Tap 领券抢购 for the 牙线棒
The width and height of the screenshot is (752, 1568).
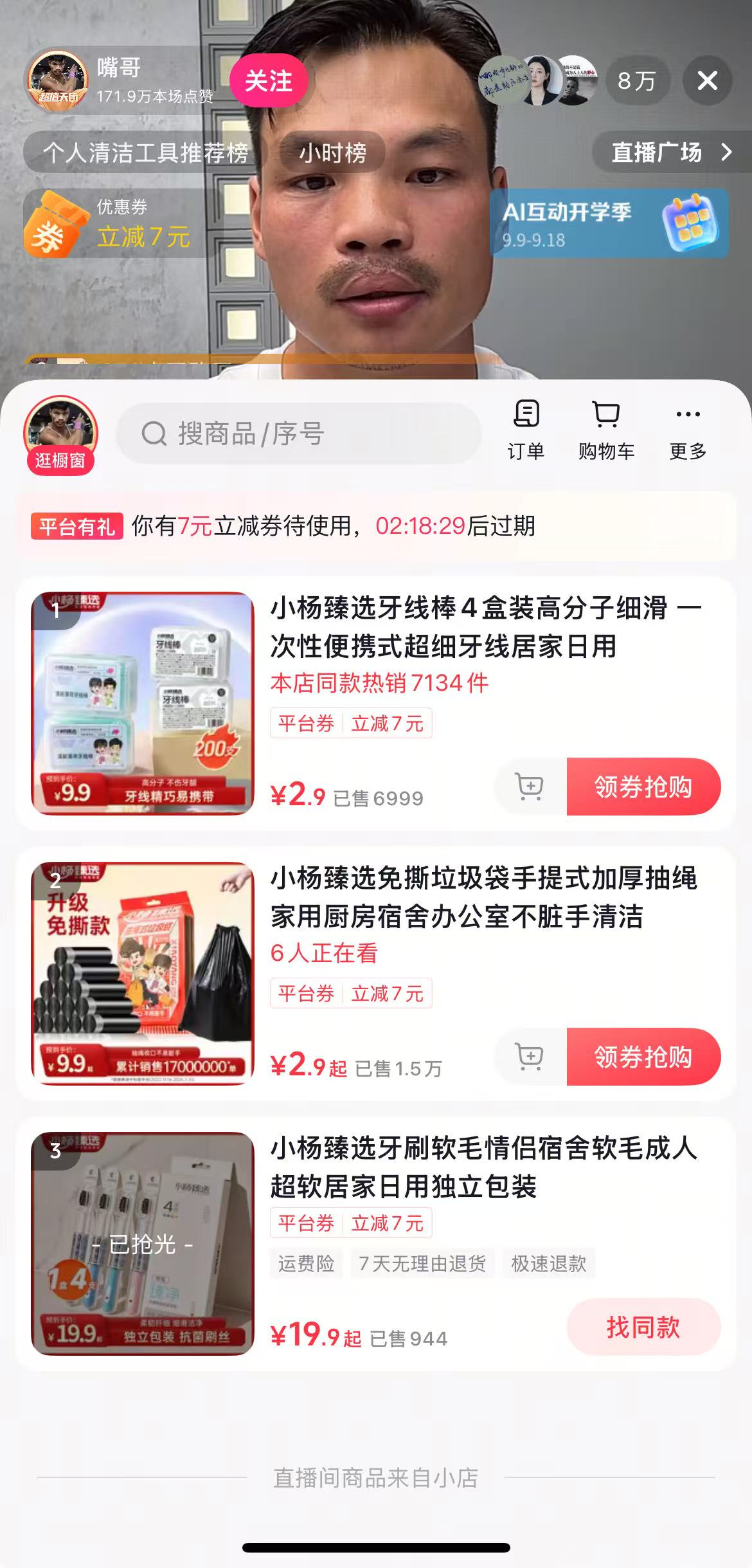(643, 787)
